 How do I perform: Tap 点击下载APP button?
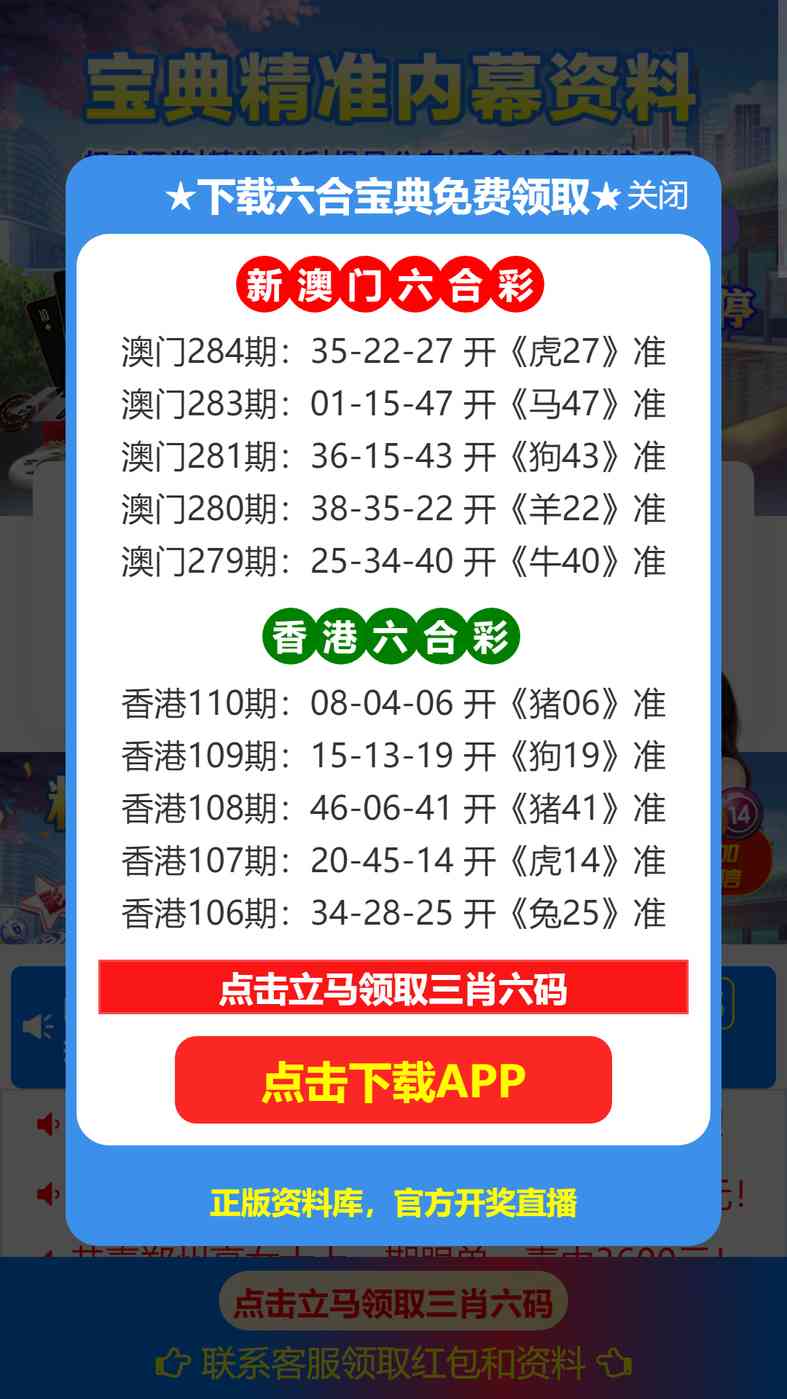click(393, 1080)
